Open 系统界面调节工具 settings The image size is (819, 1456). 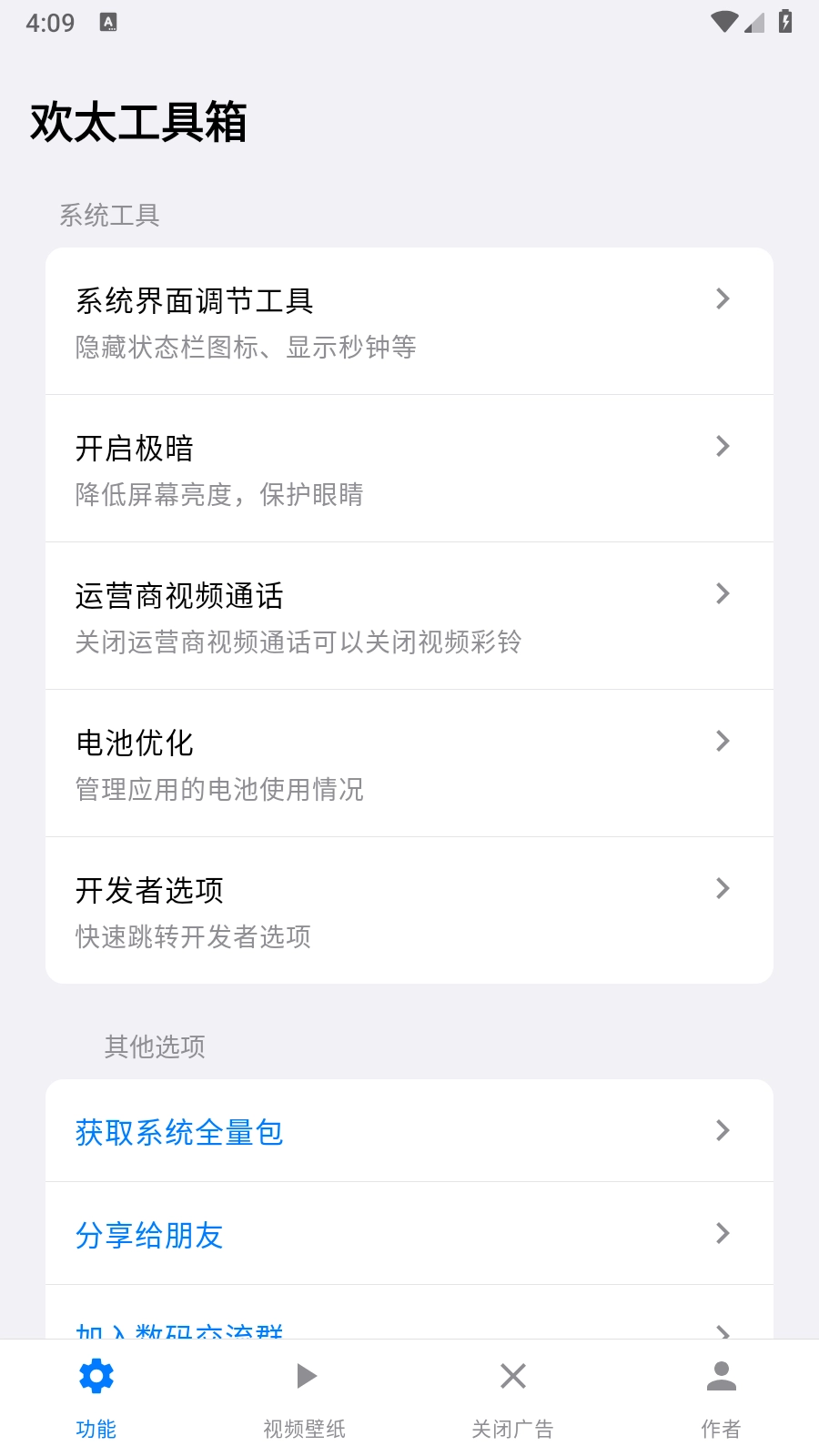[x=409, y=321]
